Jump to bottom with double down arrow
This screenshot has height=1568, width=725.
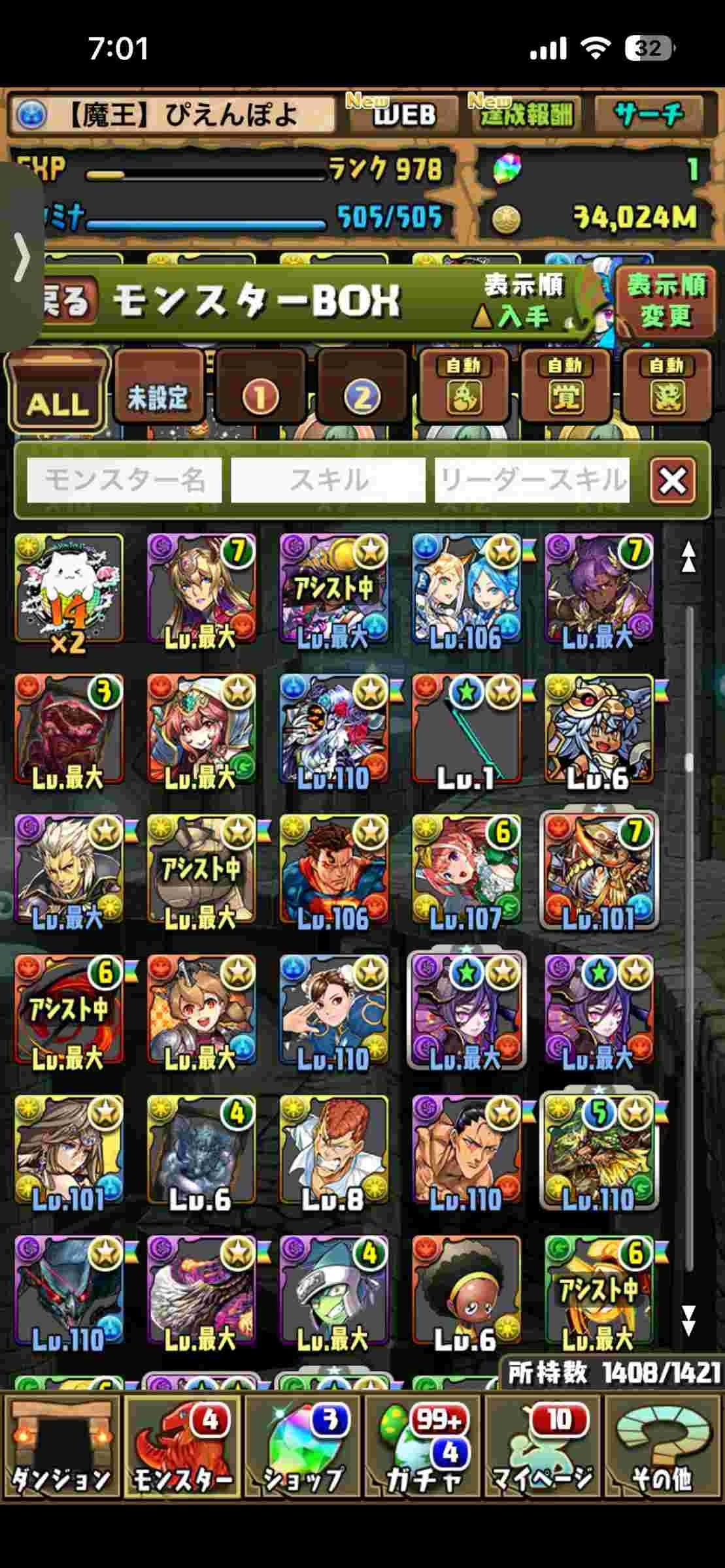coord(688,1320)
